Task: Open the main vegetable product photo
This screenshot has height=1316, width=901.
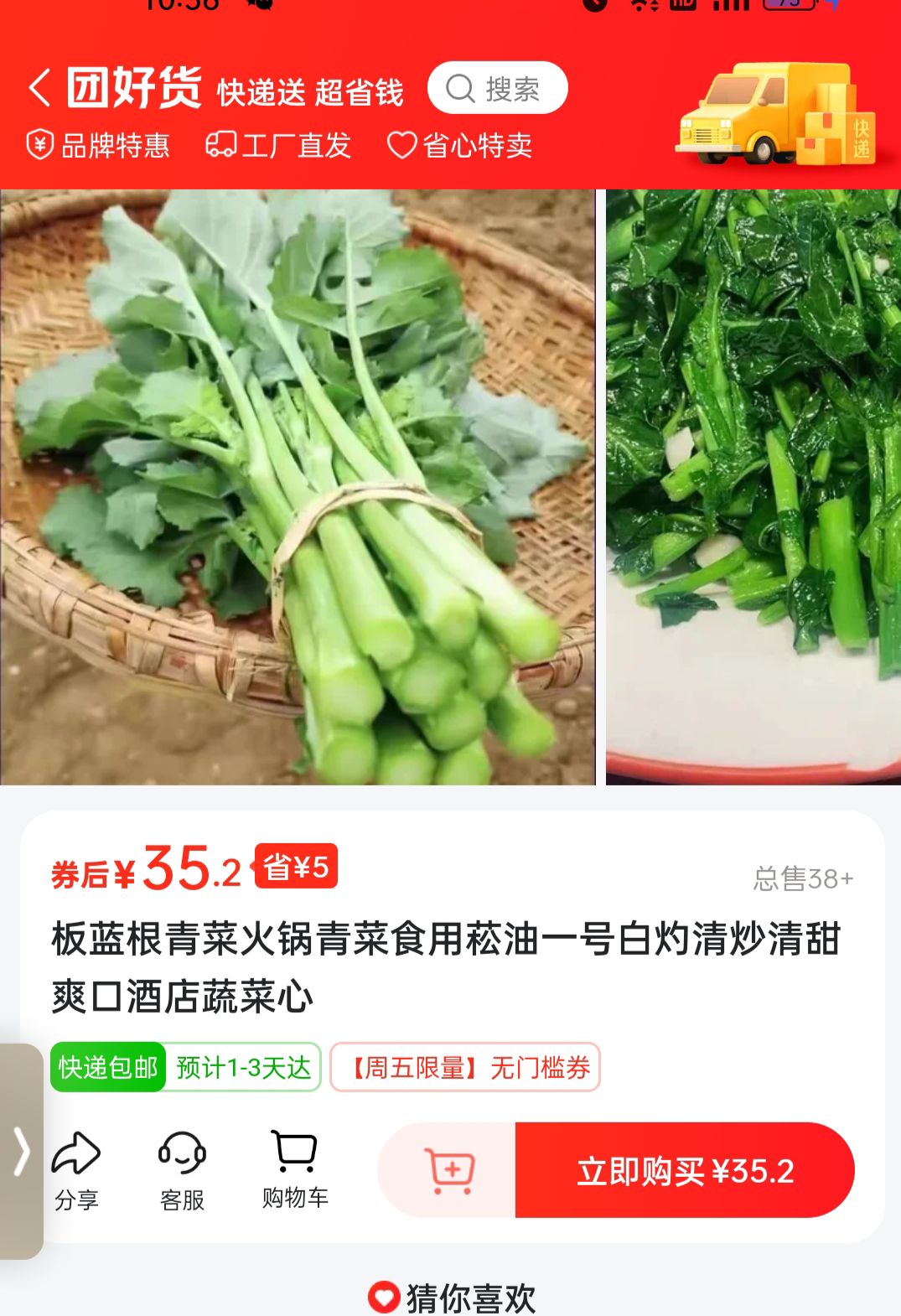Action: click(298, 487)
